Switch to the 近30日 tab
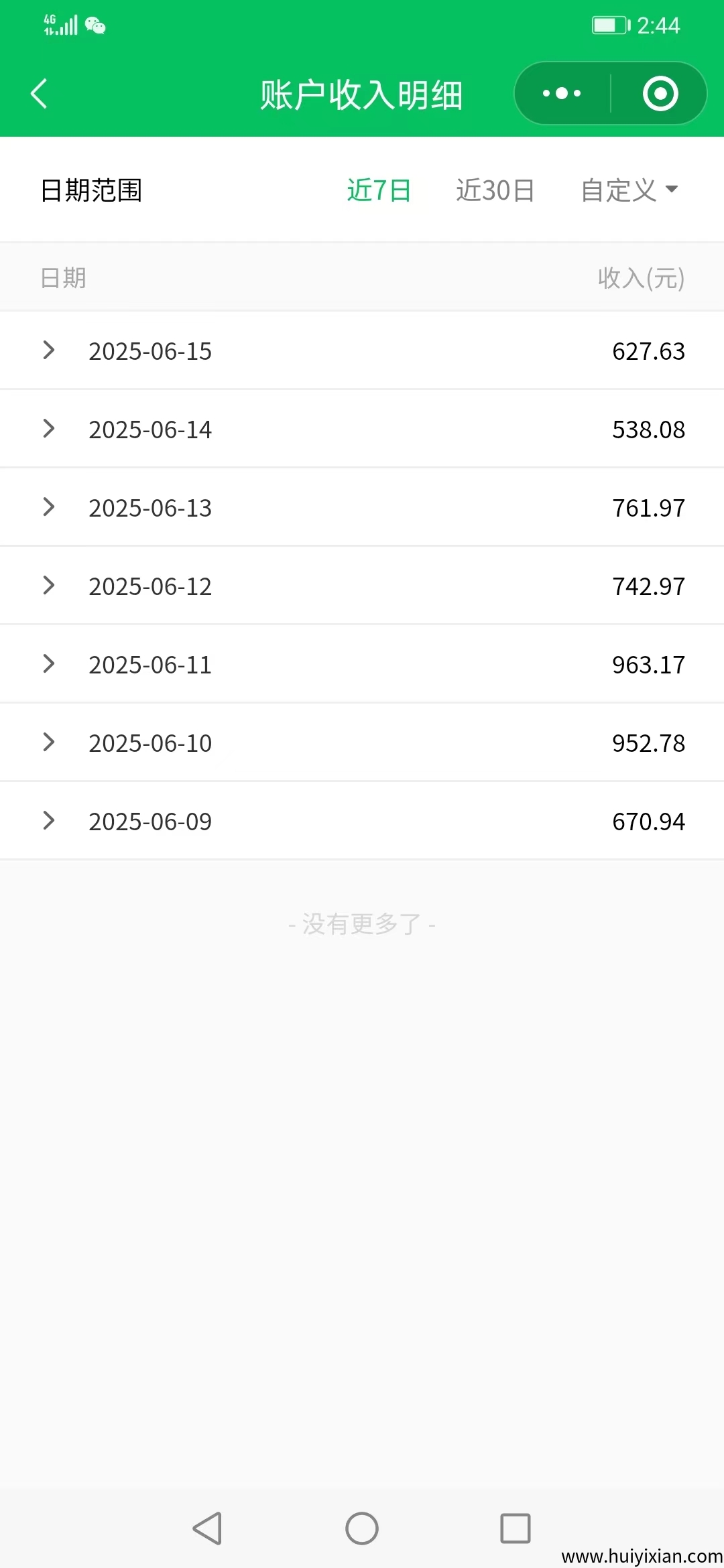 495,190
